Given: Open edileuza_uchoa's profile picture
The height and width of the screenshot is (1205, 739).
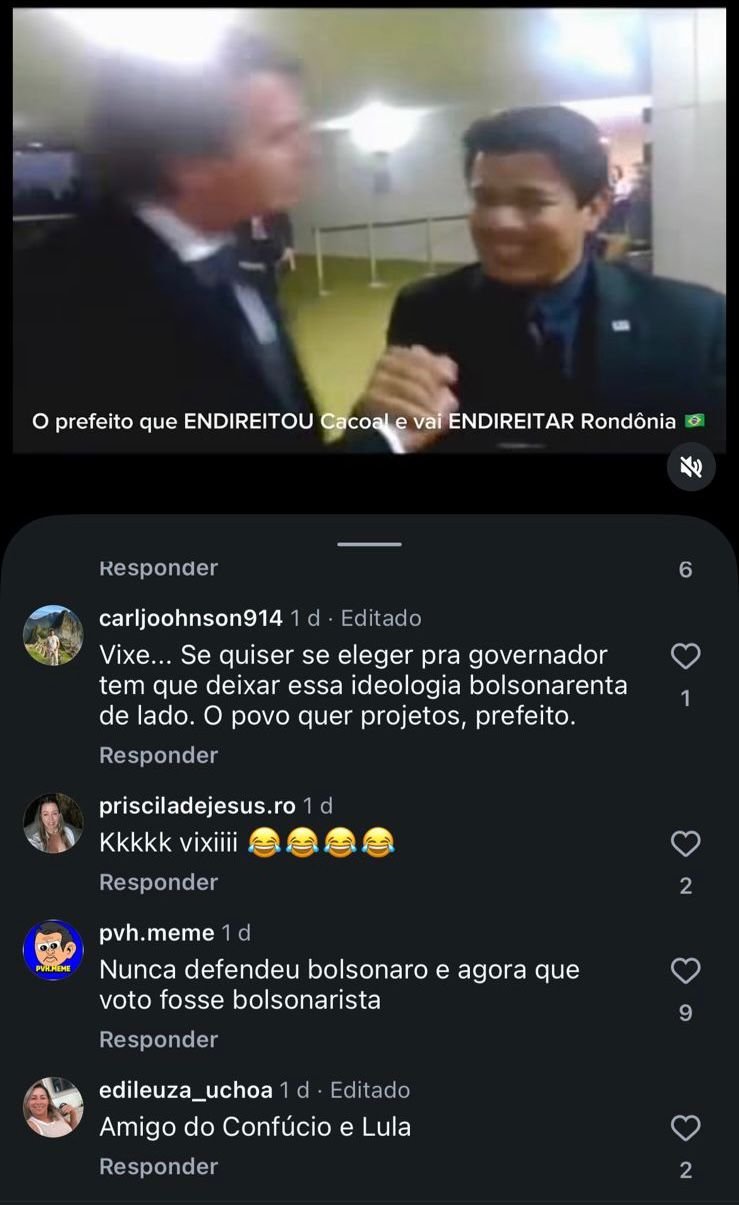Looking at the screenshot, I should (53, 1107).
